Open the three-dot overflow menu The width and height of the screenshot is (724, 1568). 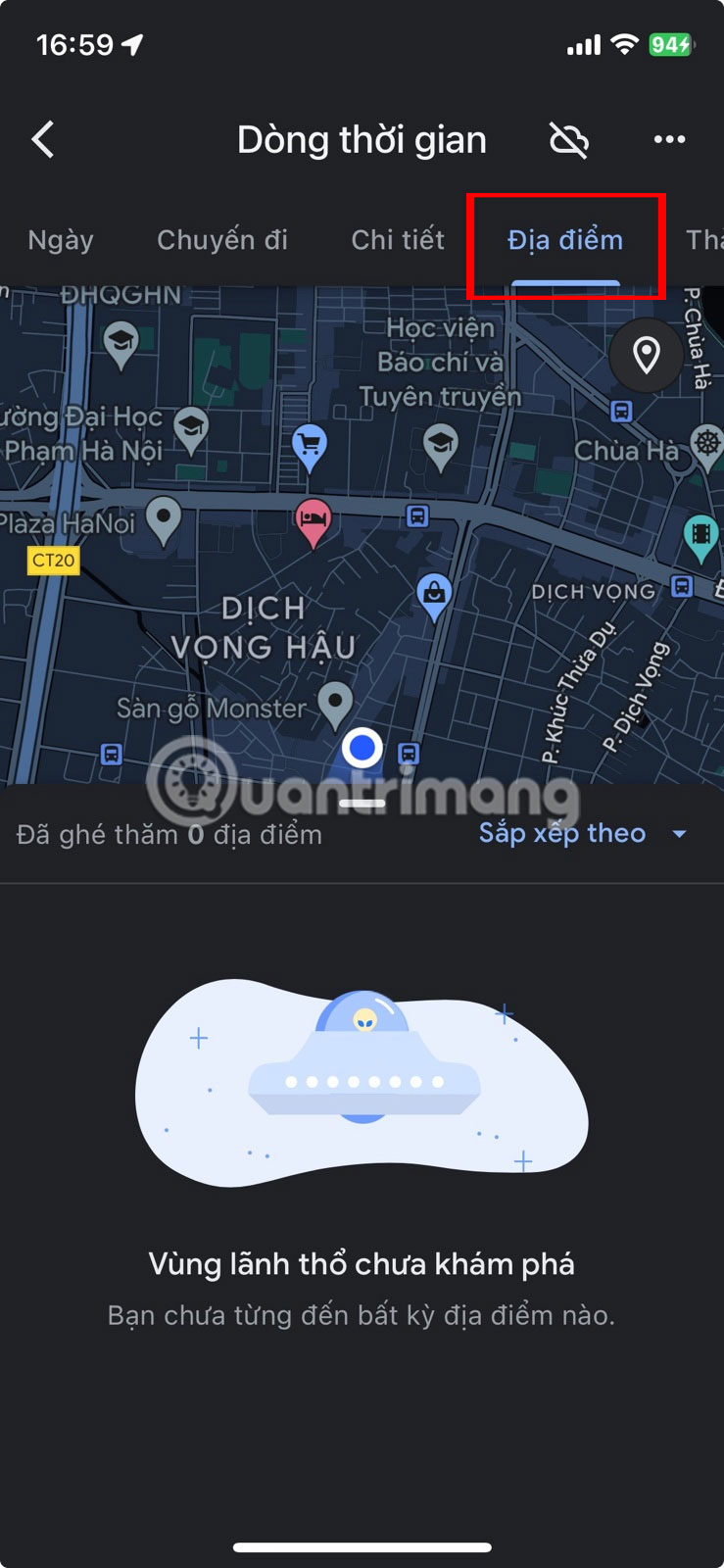click(669, 140)
